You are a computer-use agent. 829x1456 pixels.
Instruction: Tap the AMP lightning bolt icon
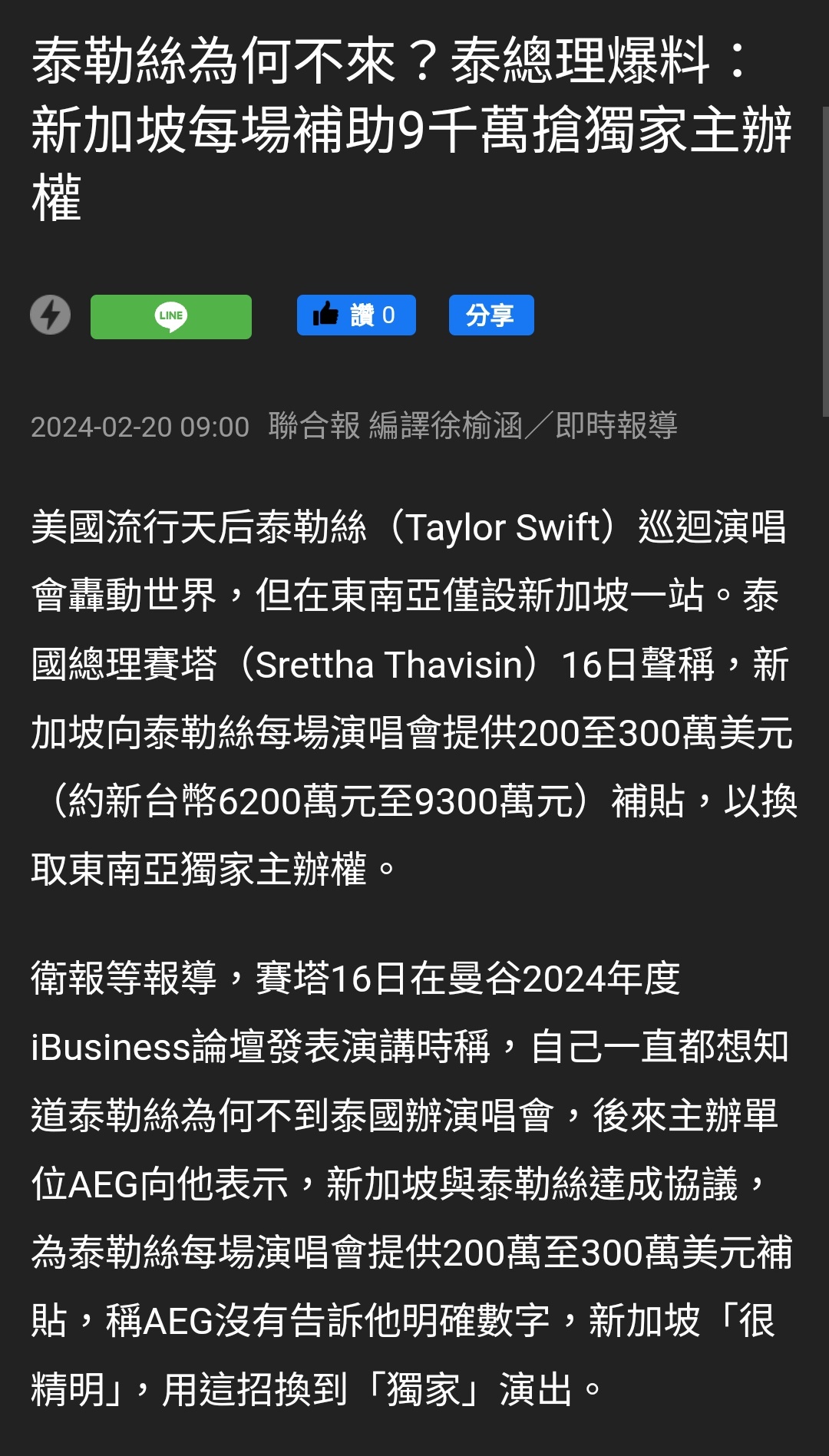(x=50, y=315)
